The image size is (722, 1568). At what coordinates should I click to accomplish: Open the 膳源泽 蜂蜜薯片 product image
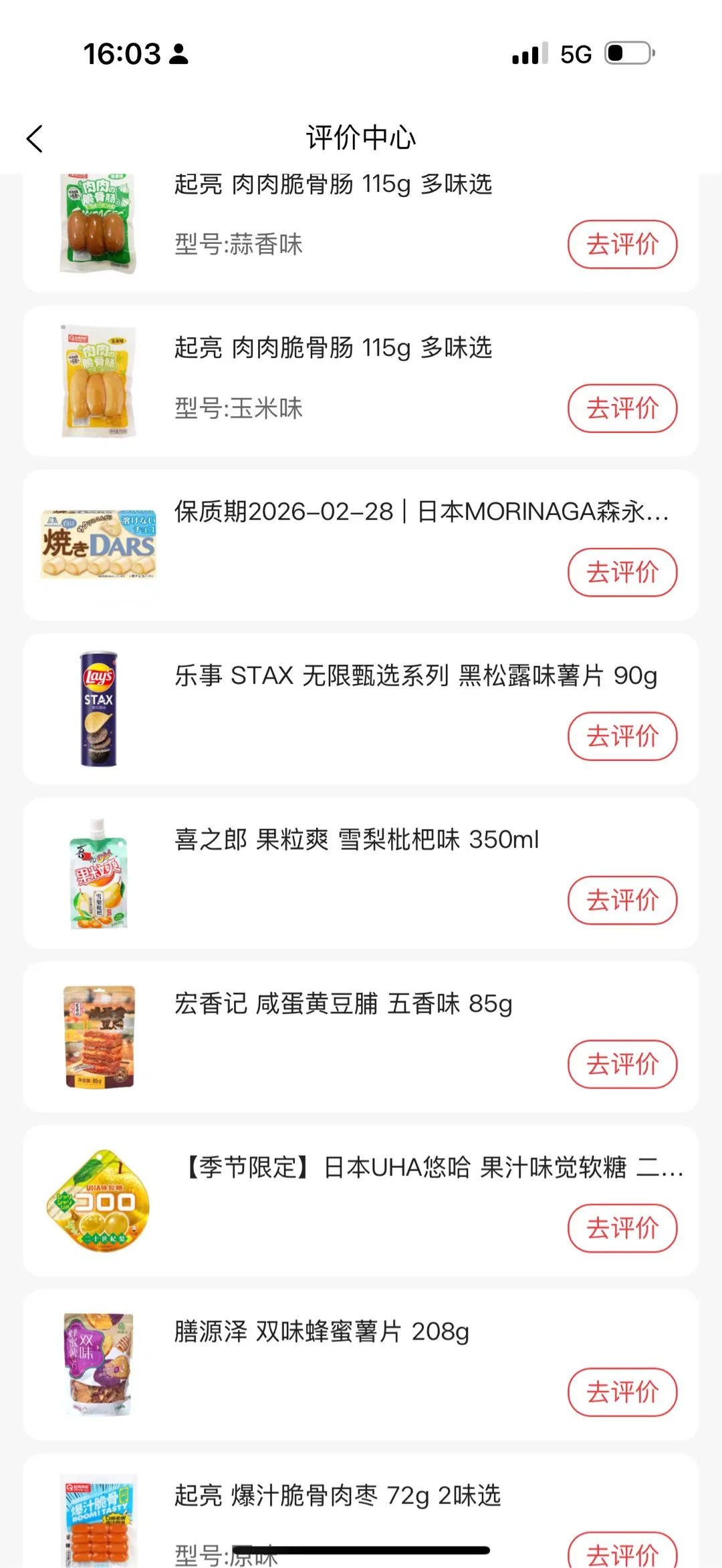[99, 1365]
